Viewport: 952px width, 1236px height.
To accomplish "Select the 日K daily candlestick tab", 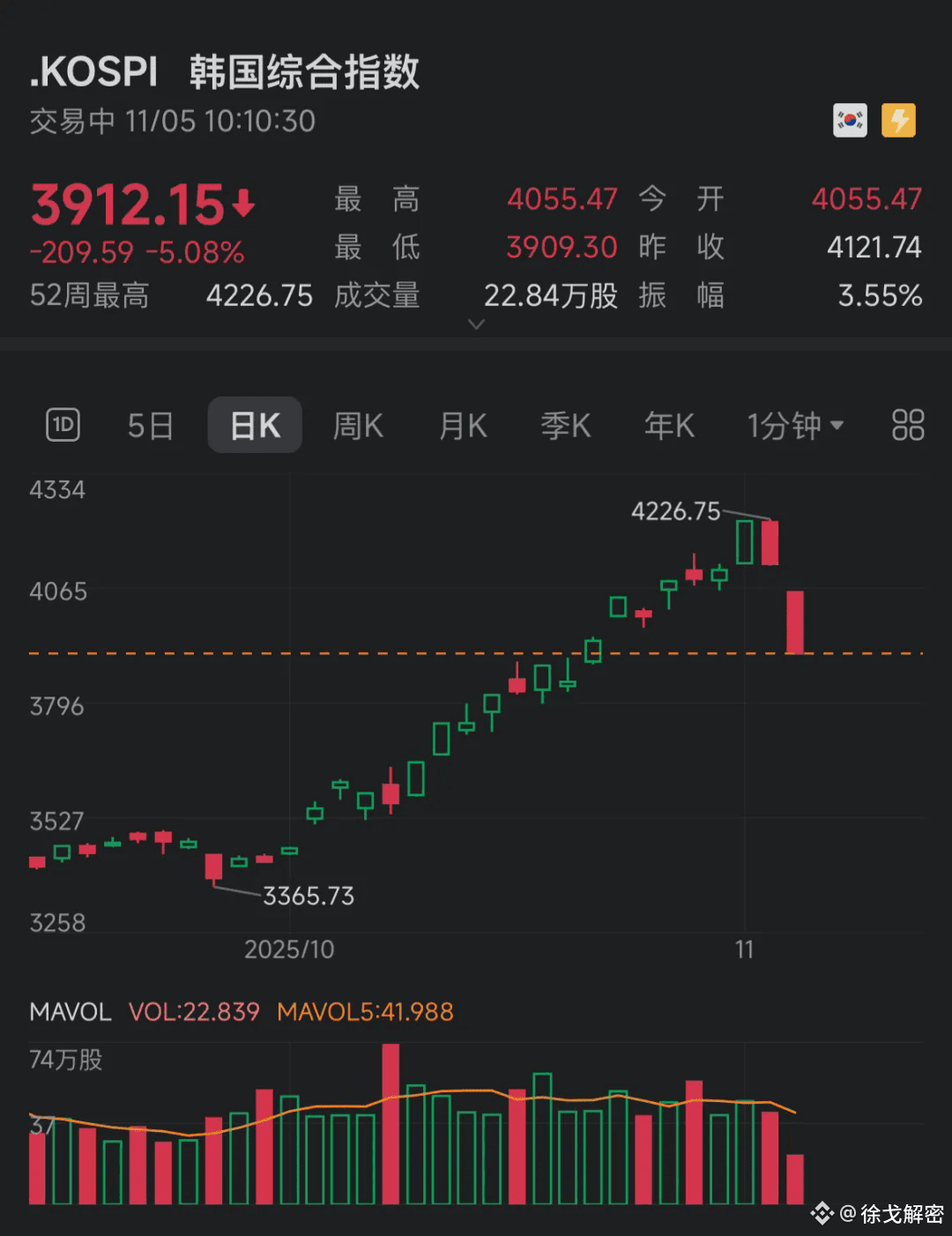I will click(x=255, y=425).
